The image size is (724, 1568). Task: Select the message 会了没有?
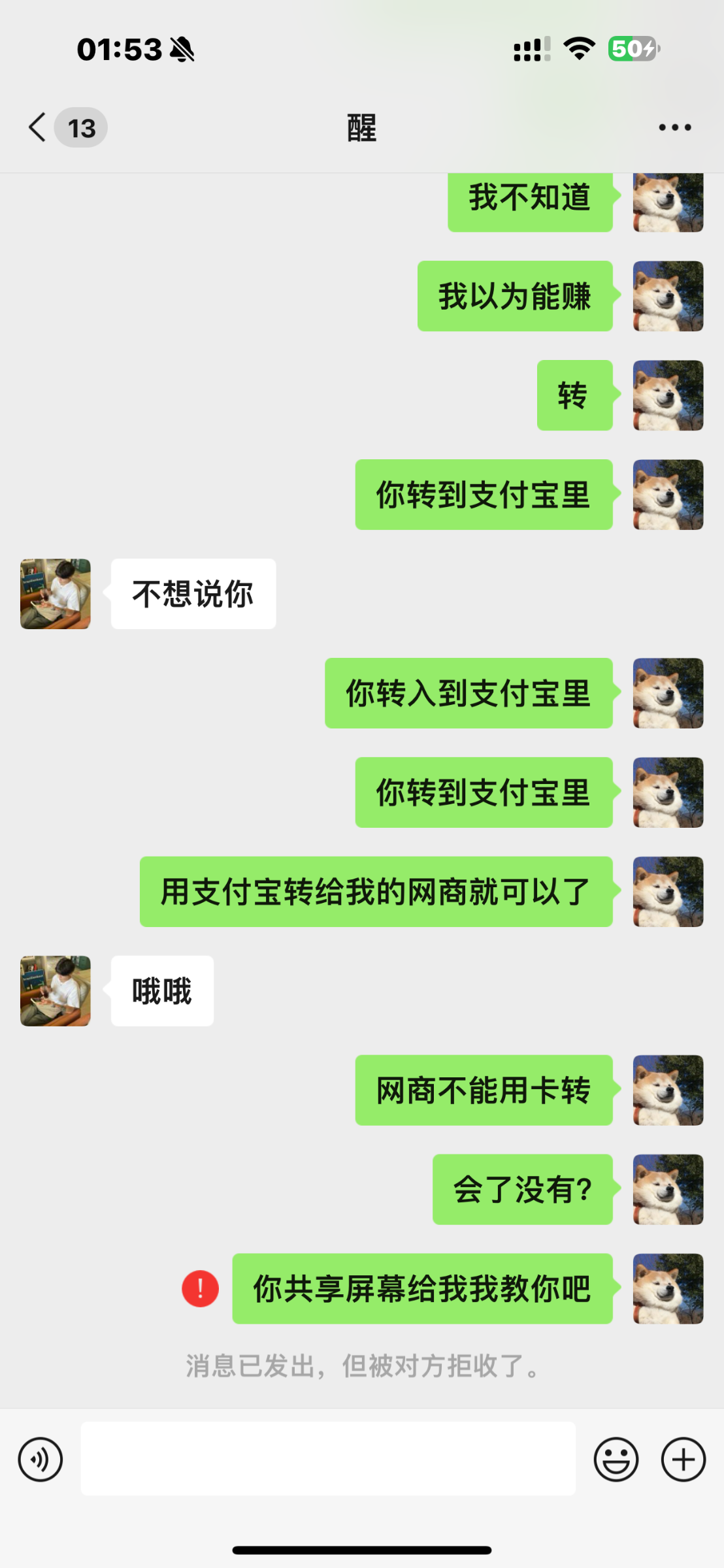pyautogui.click(x=521, y=1190)
